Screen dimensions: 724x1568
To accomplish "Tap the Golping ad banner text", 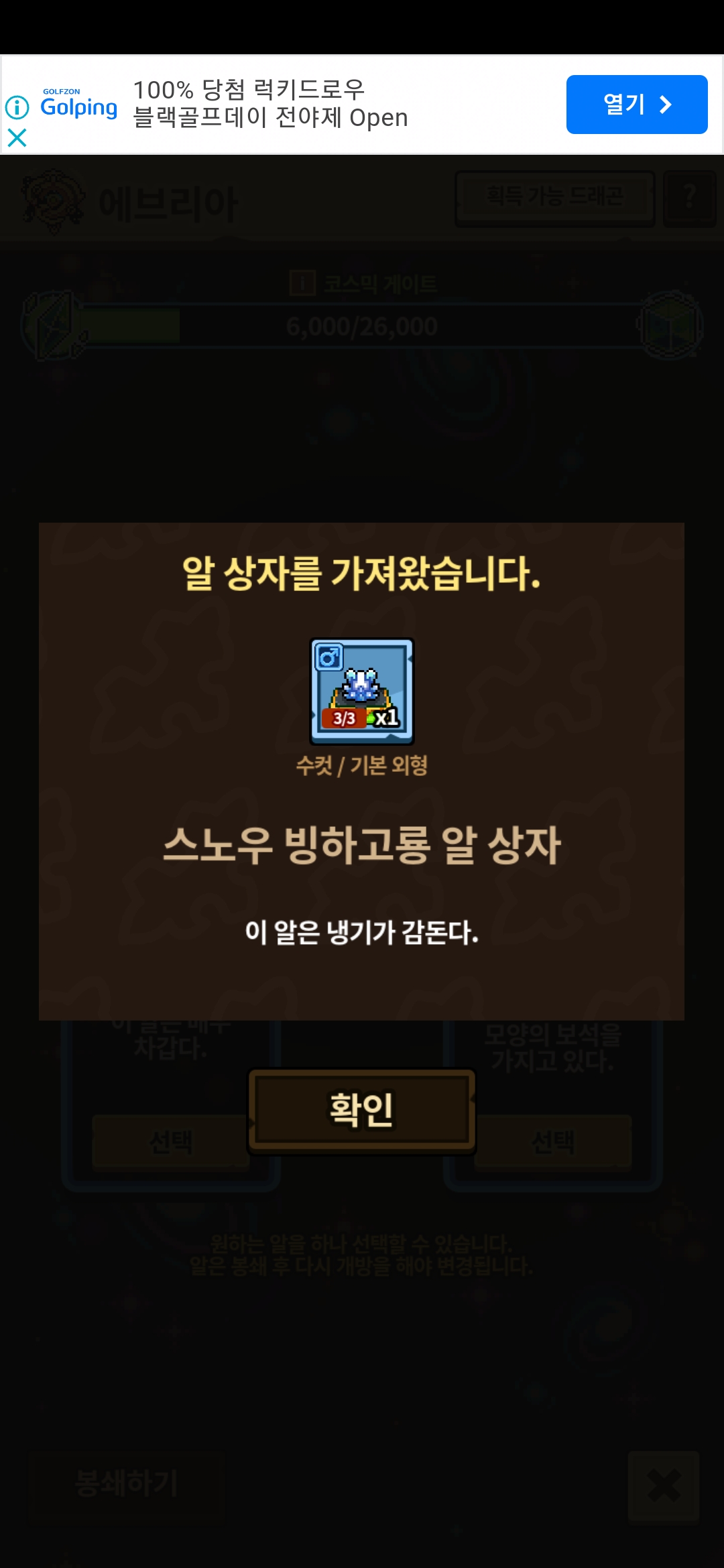I will click(x=270, y=104).
